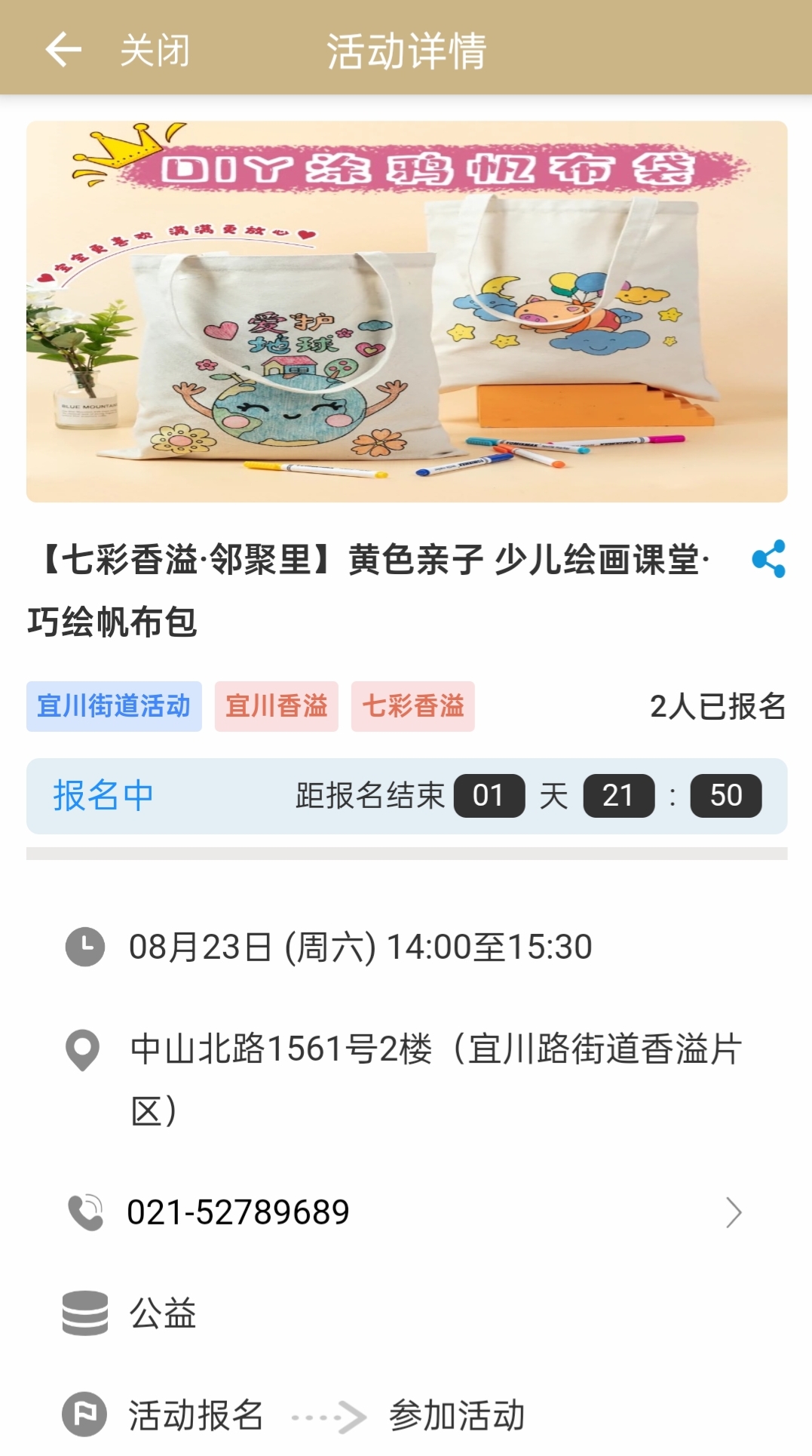812x1456 pixels.
Task: Open the DIY canvas bag banner image
Action: pos(406,312)
